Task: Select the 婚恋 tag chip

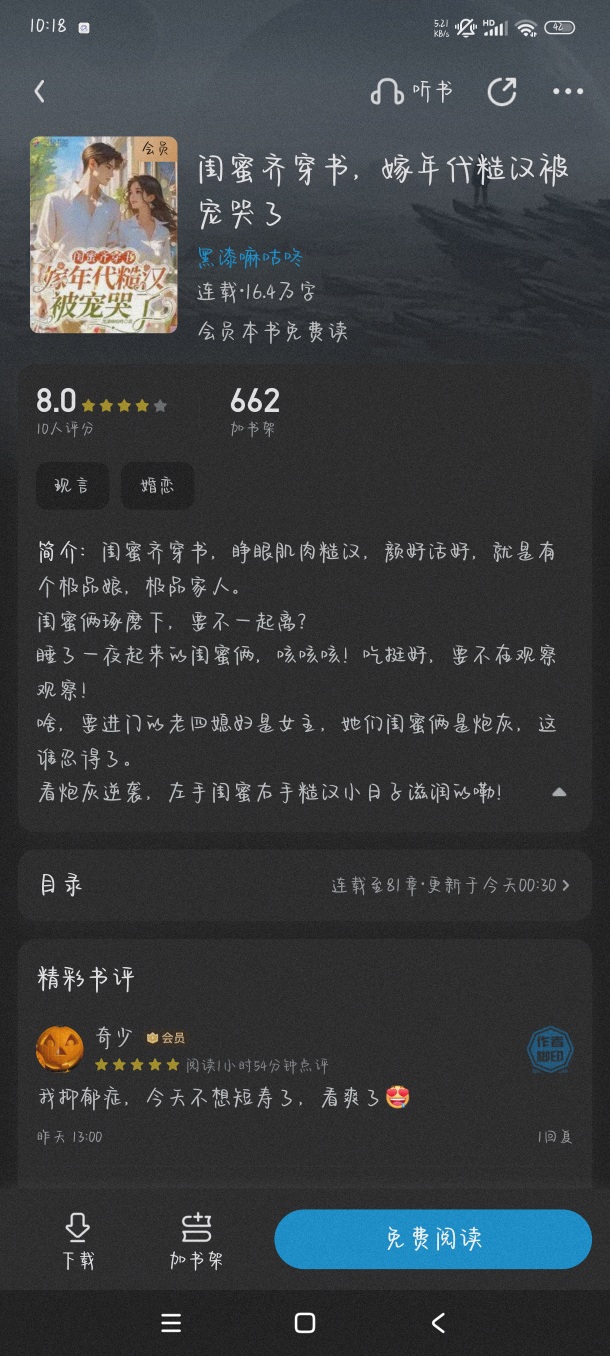Action: (157, 486)
